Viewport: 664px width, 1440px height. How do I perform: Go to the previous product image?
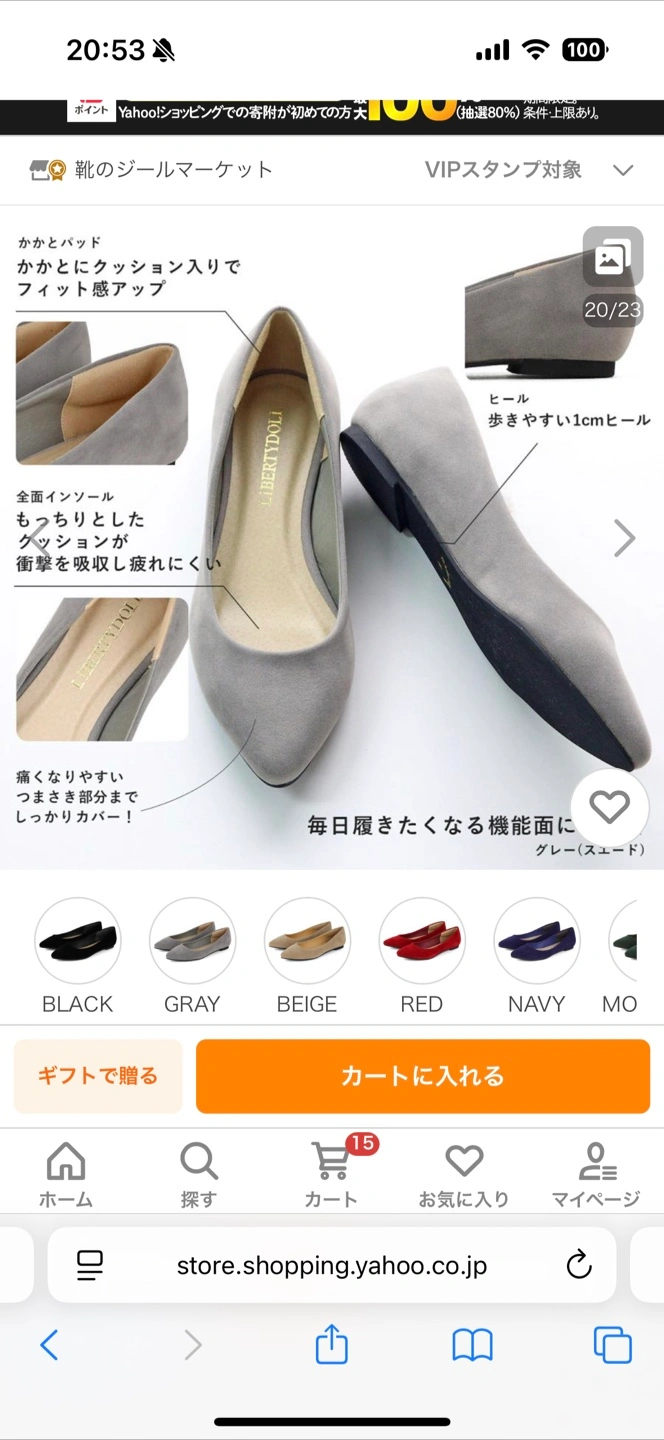38,538
